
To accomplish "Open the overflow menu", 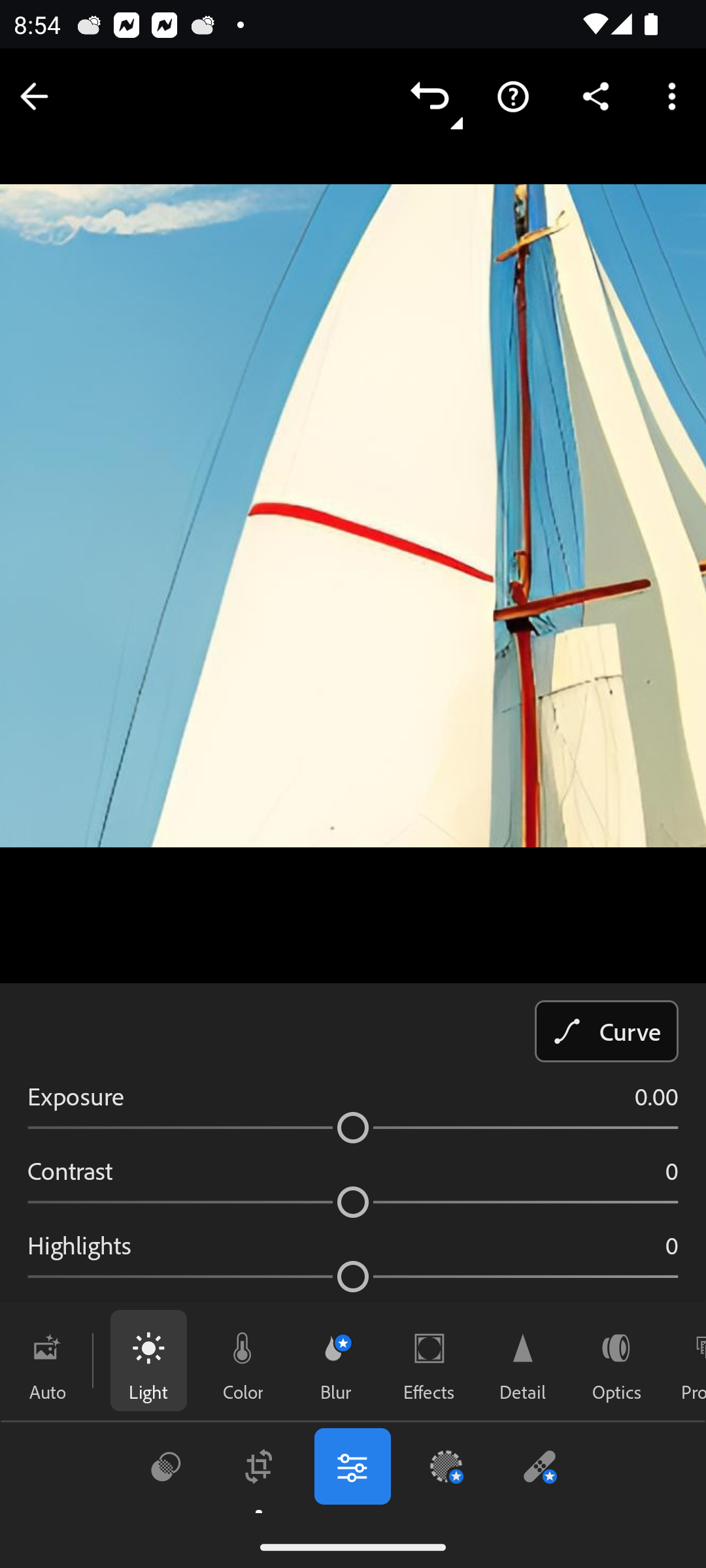I will pos(672,97).
